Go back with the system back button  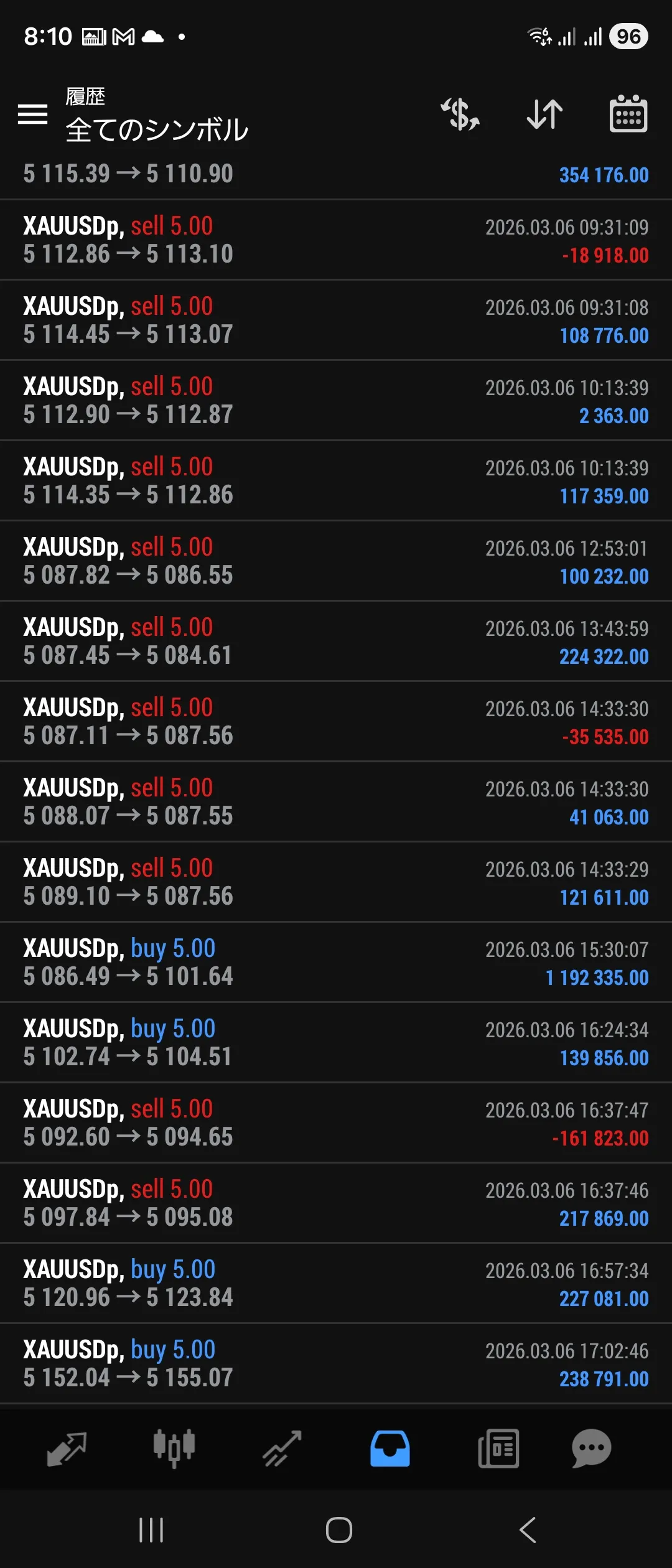click(528, 1530)
